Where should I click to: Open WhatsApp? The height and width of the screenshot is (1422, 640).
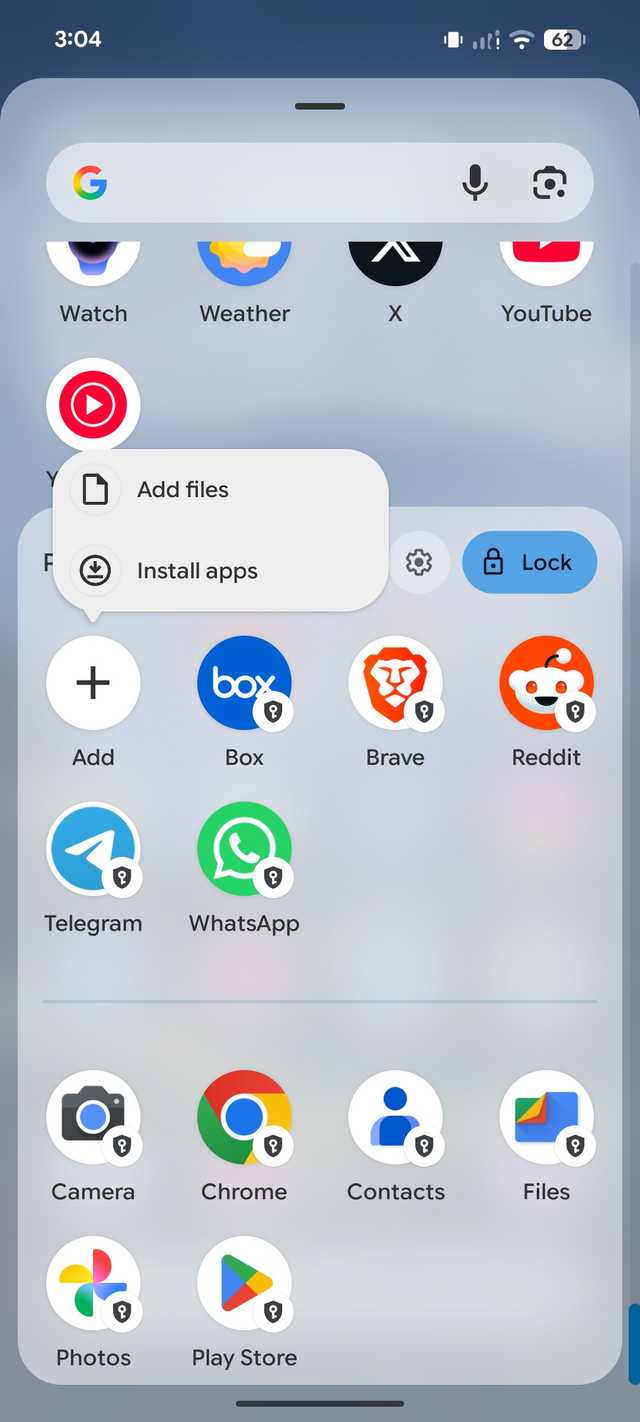244,849
